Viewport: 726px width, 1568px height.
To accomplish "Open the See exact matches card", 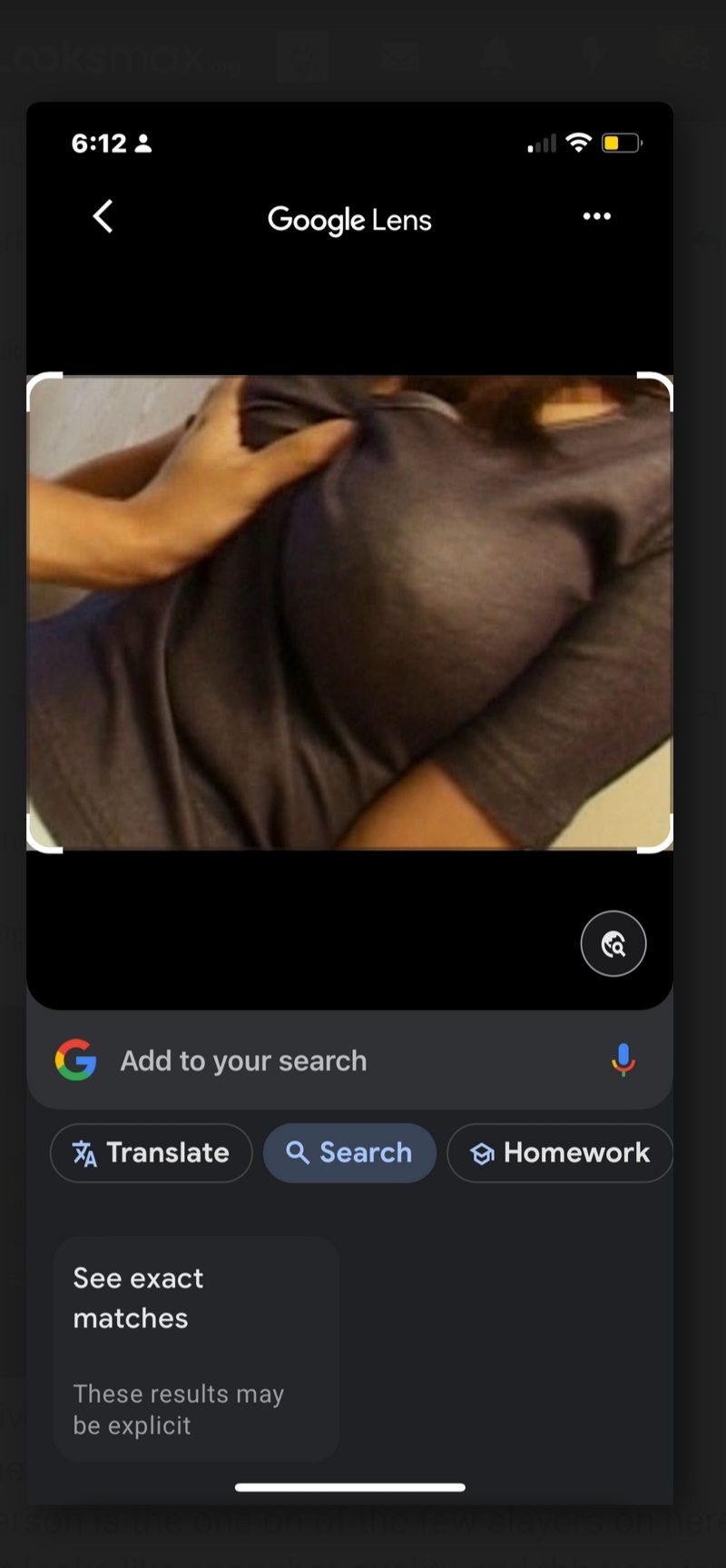I will pyautogui.click(x=196, y=1348).
